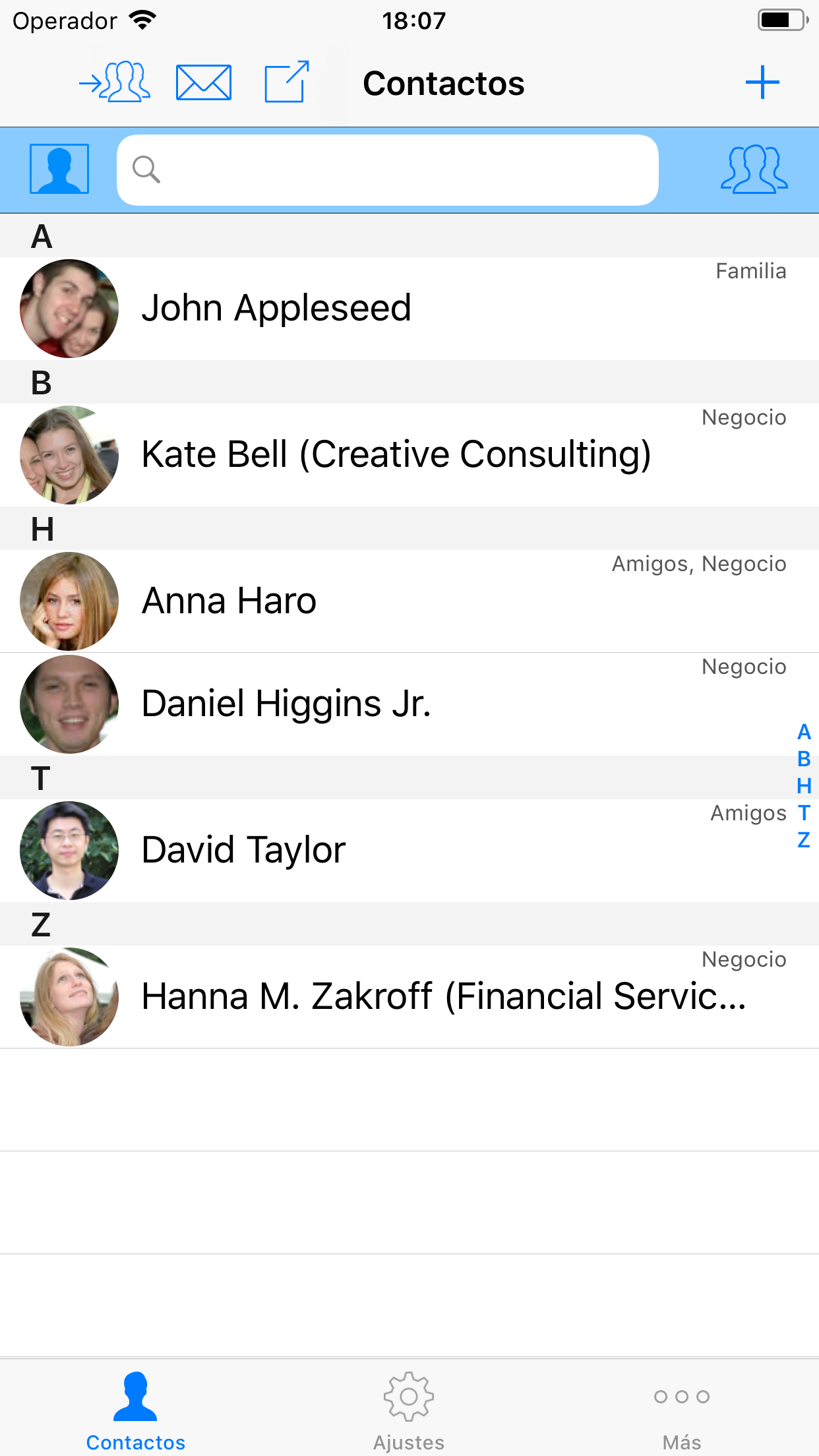Add a new contact with plus

point(762,82)
